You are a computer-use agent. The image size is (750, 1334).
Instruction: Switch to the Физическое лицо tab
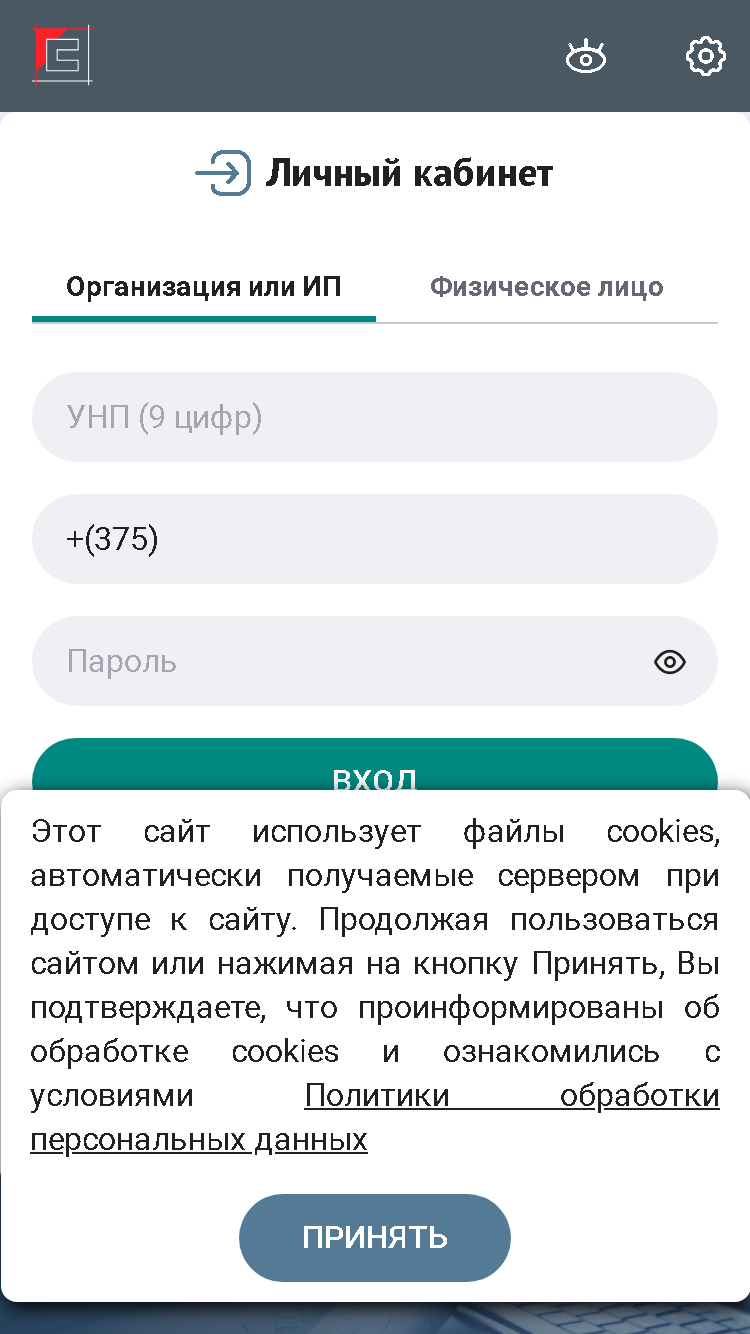[x=547, y=287]
